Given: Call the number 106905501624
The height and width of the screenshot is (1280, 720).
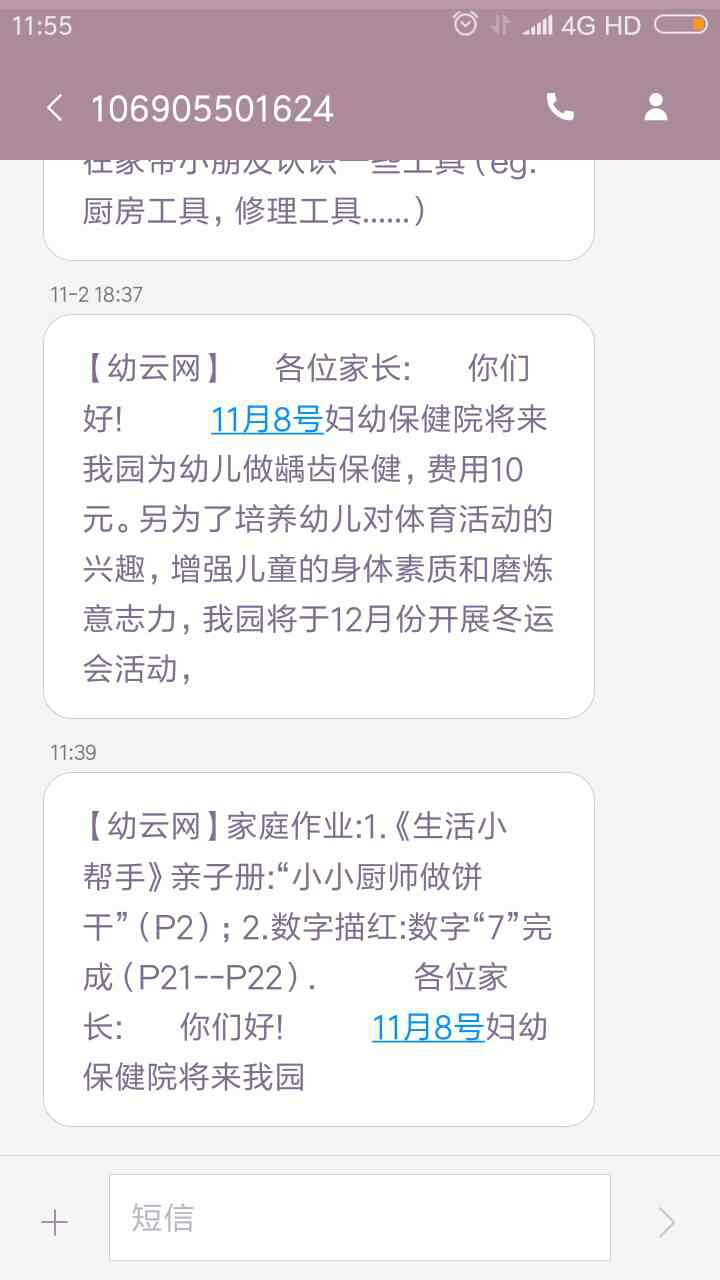Looking at the screenshot, I should point(560,107).
